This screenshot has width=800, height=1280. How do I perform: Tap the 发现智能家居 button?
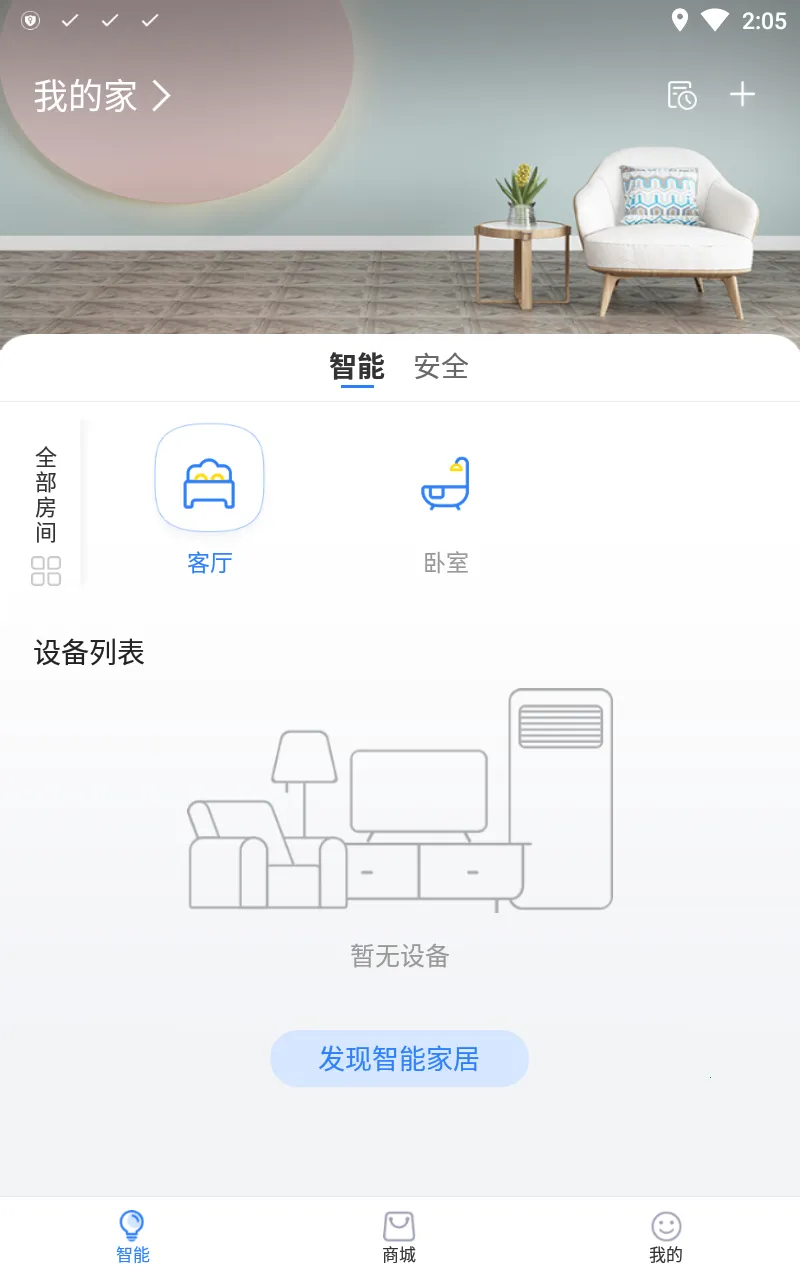click(x=399, y=1058)
